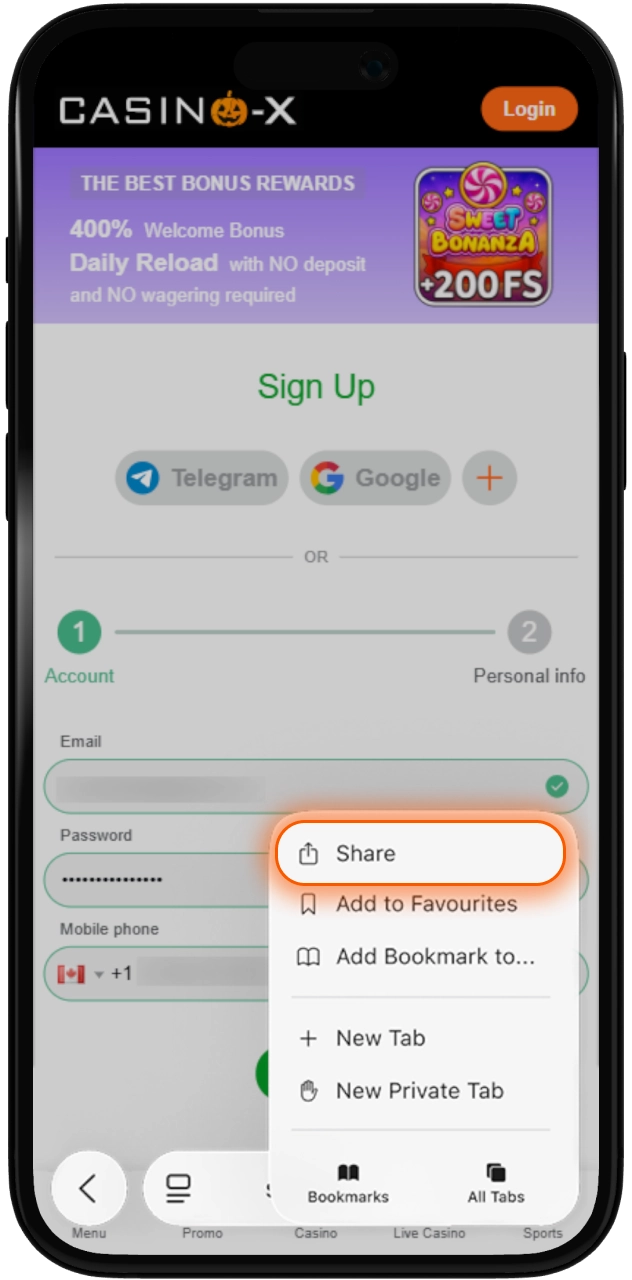This screenshot has width=632, height=1280.
Task: Choose Add to Favourites
Action: click(424, 904)
